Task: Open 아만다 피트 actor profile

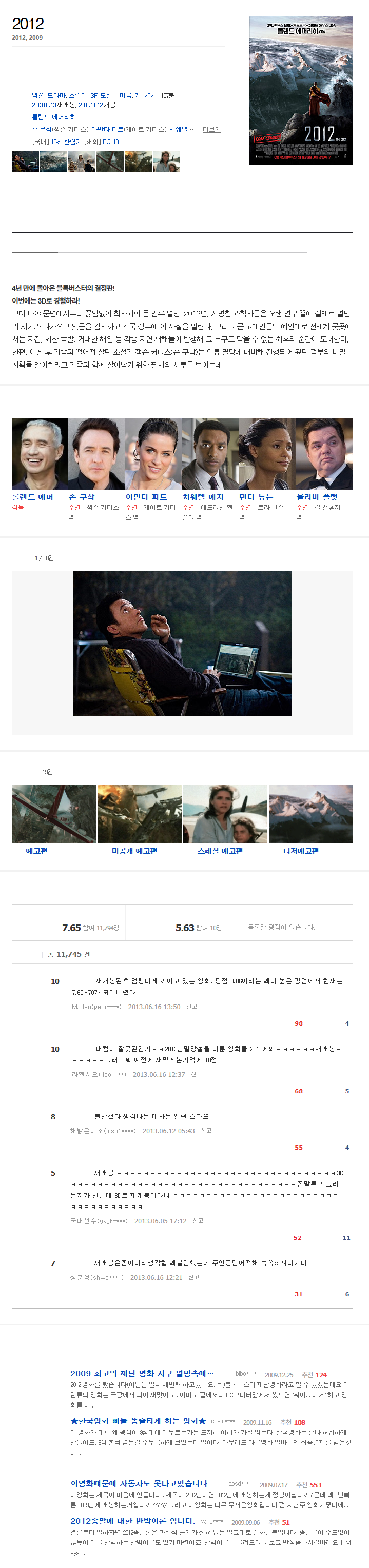Action: point(146,497)
